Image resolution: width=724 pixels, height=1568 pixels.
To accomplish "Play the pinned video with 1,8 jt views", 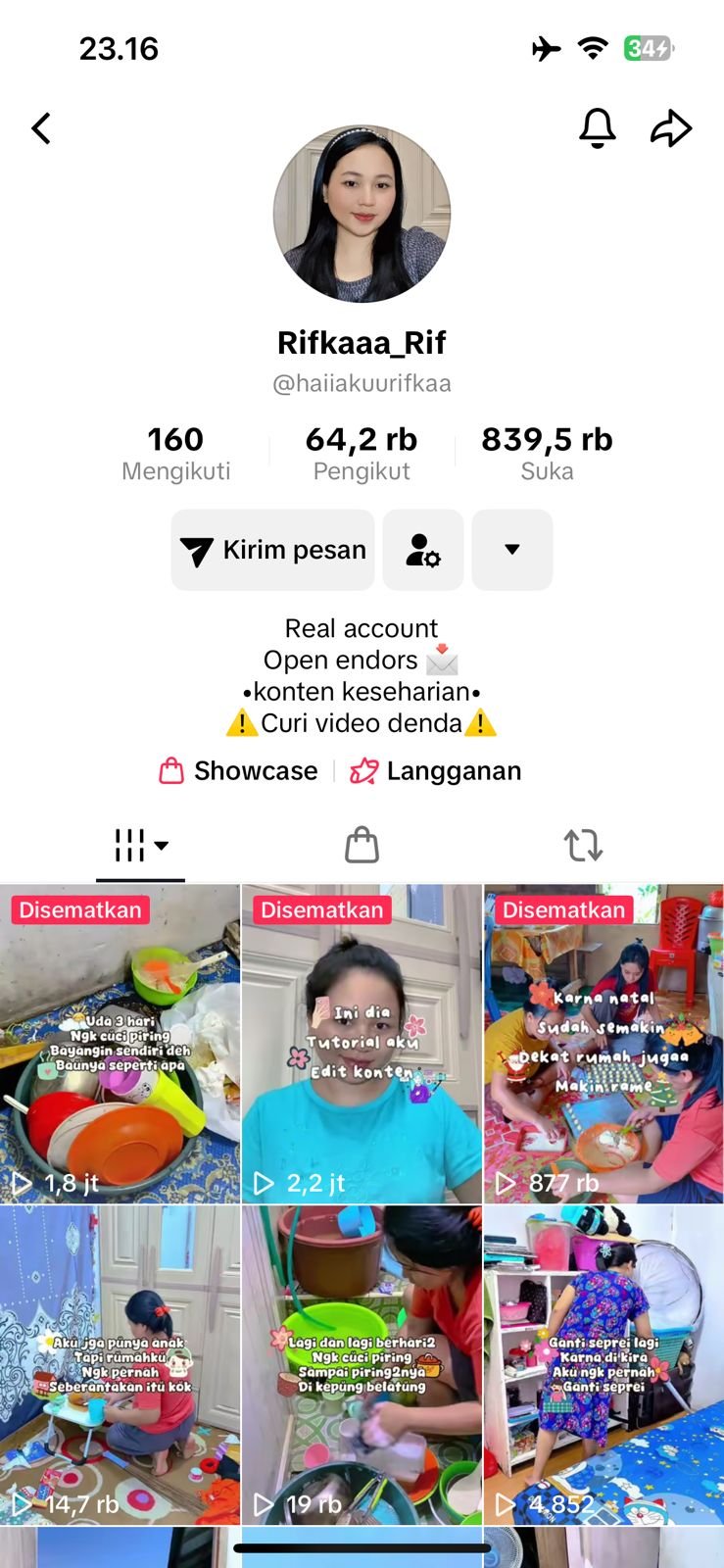I will (x=120, y=1044).
